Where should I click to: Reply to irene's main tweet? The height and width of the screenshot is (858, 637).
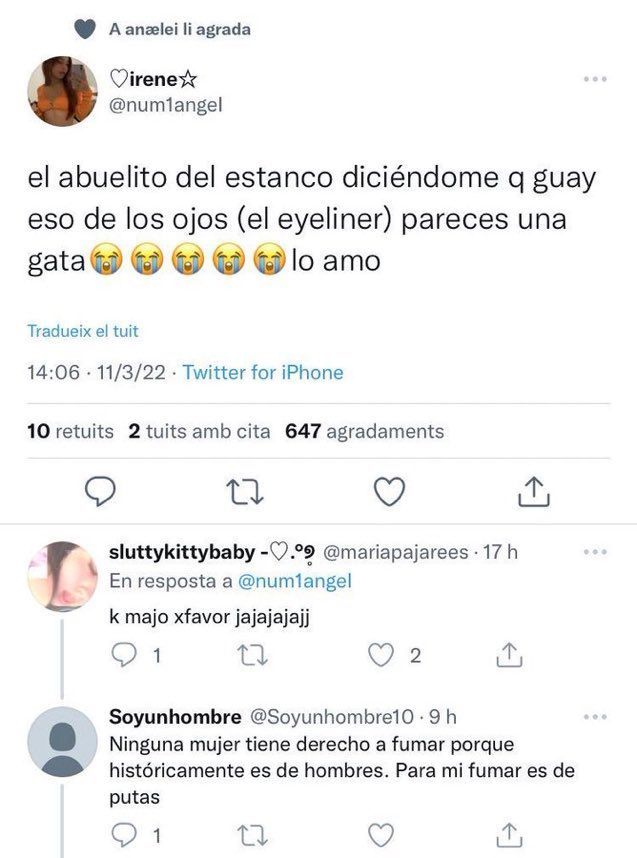pos(103,490)
